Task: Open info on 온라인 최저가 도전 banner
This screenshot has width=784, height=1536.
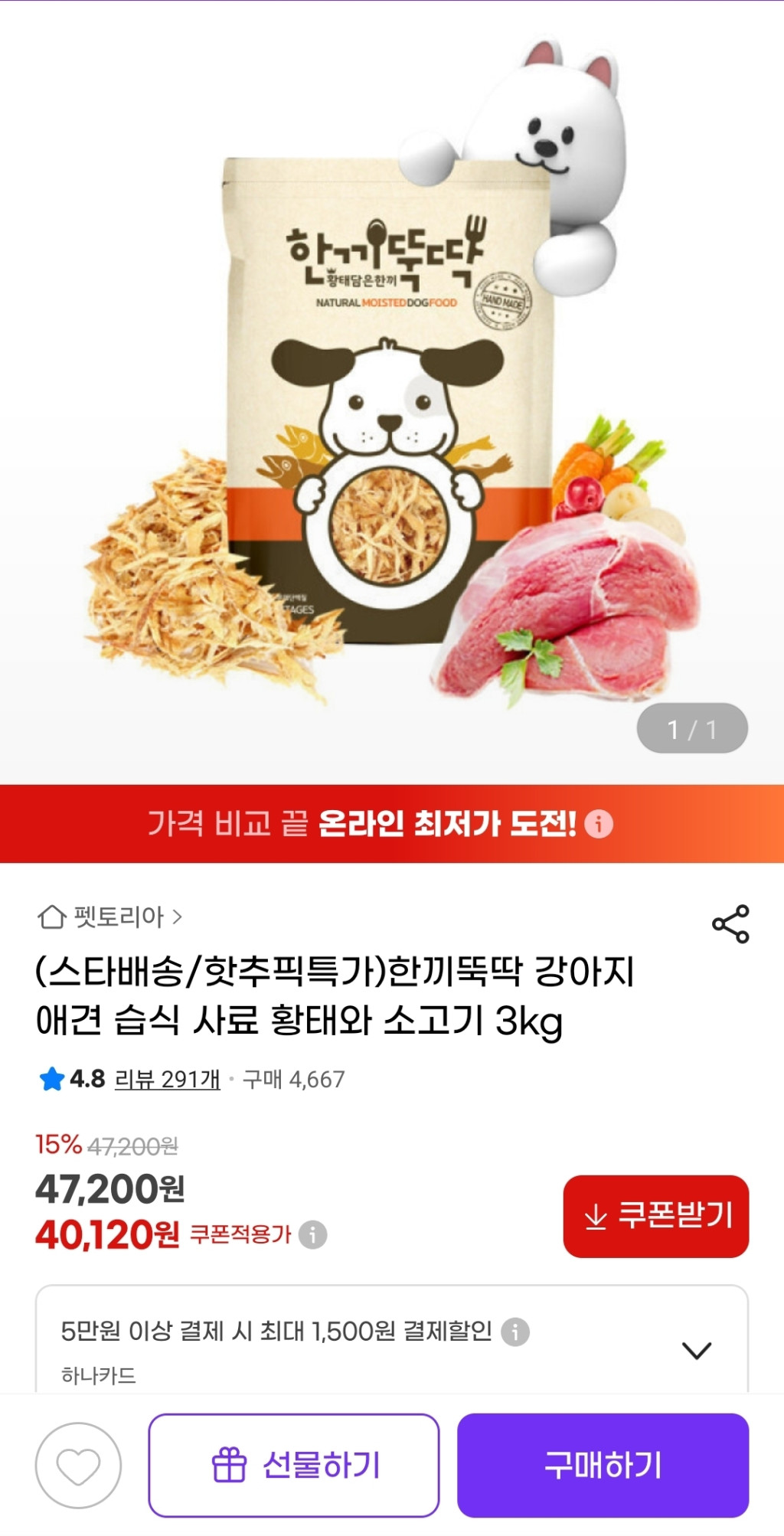Action: tap(599, 824)
